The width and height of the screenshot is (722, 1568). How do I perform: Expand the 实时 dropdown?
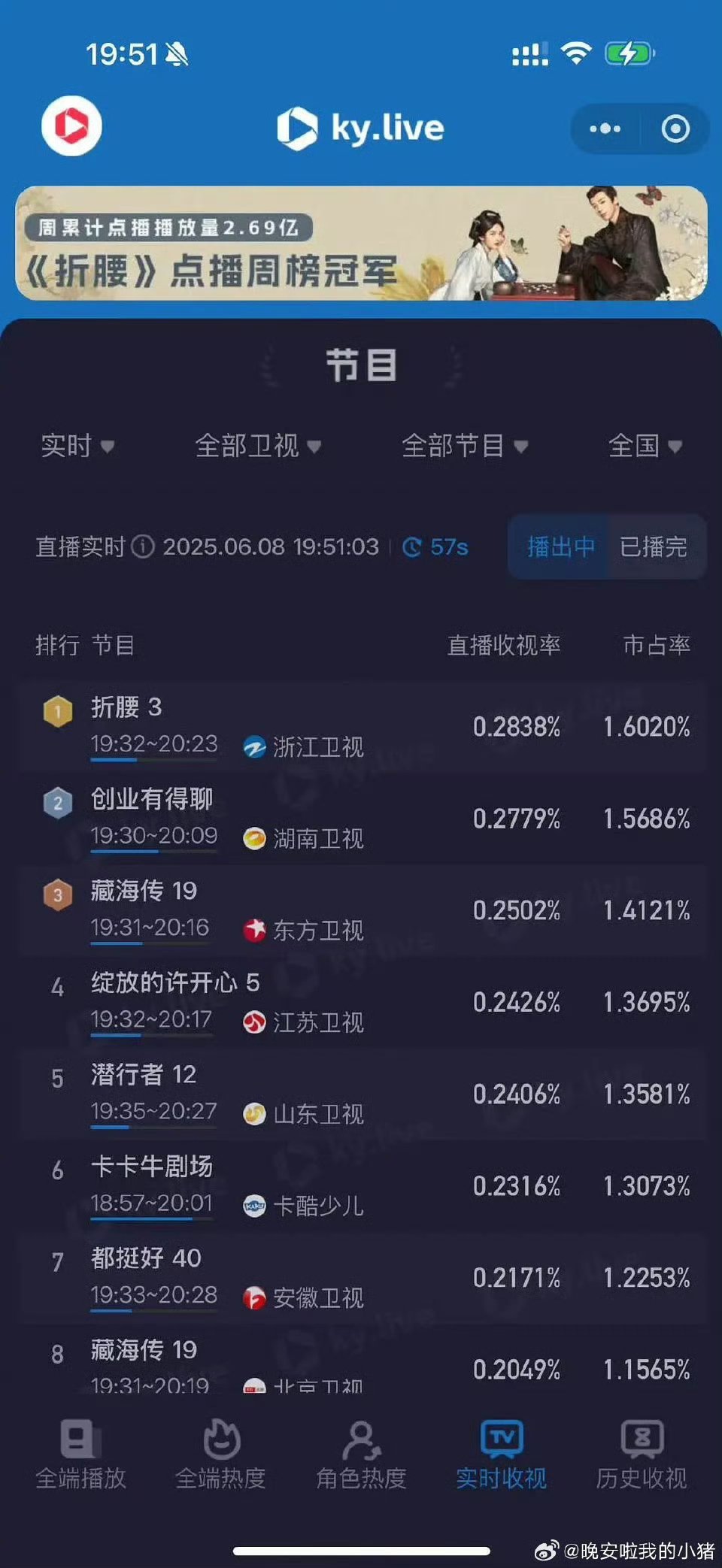pyautogui.click(x=77, y=446)
